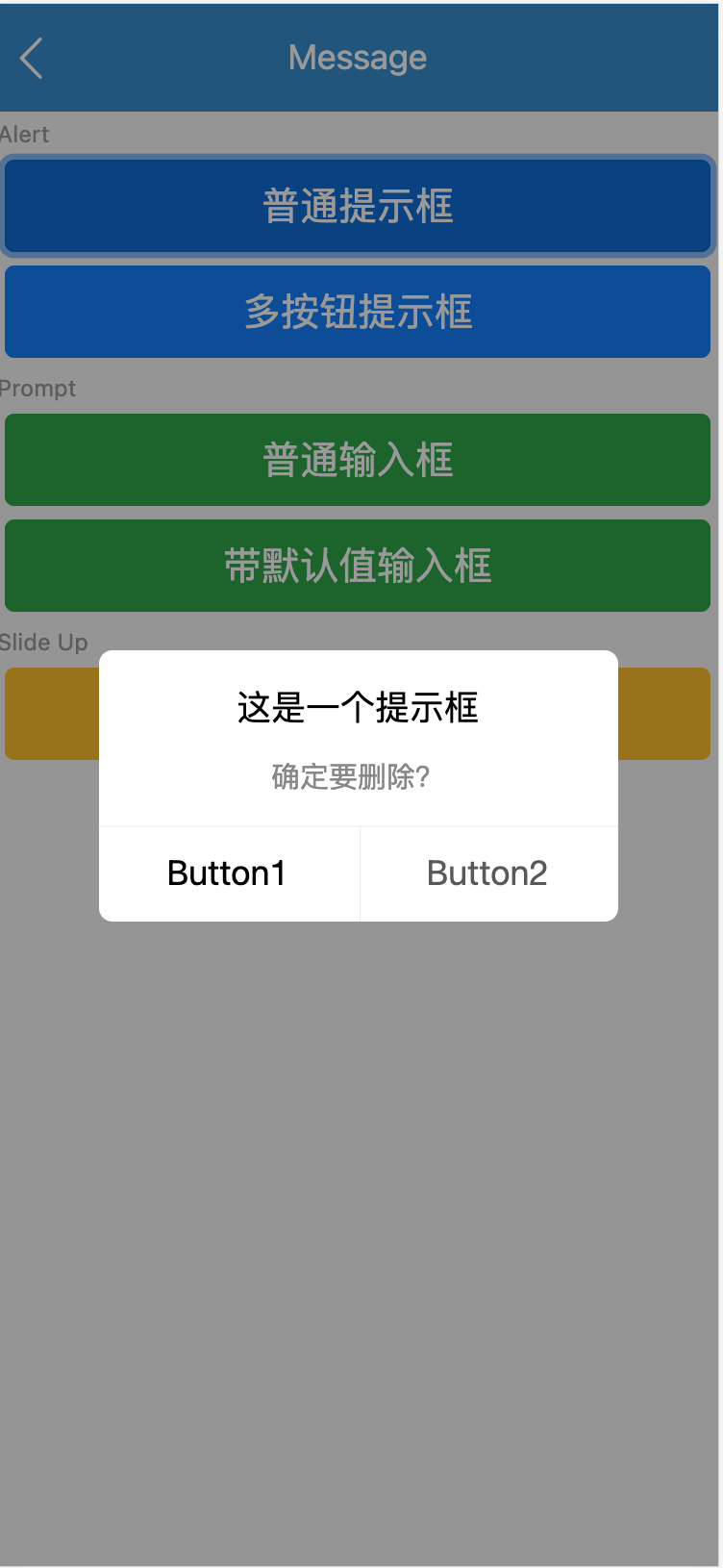
Task: Open the 普通提示框 alert
Action: (x=358, y=206)
